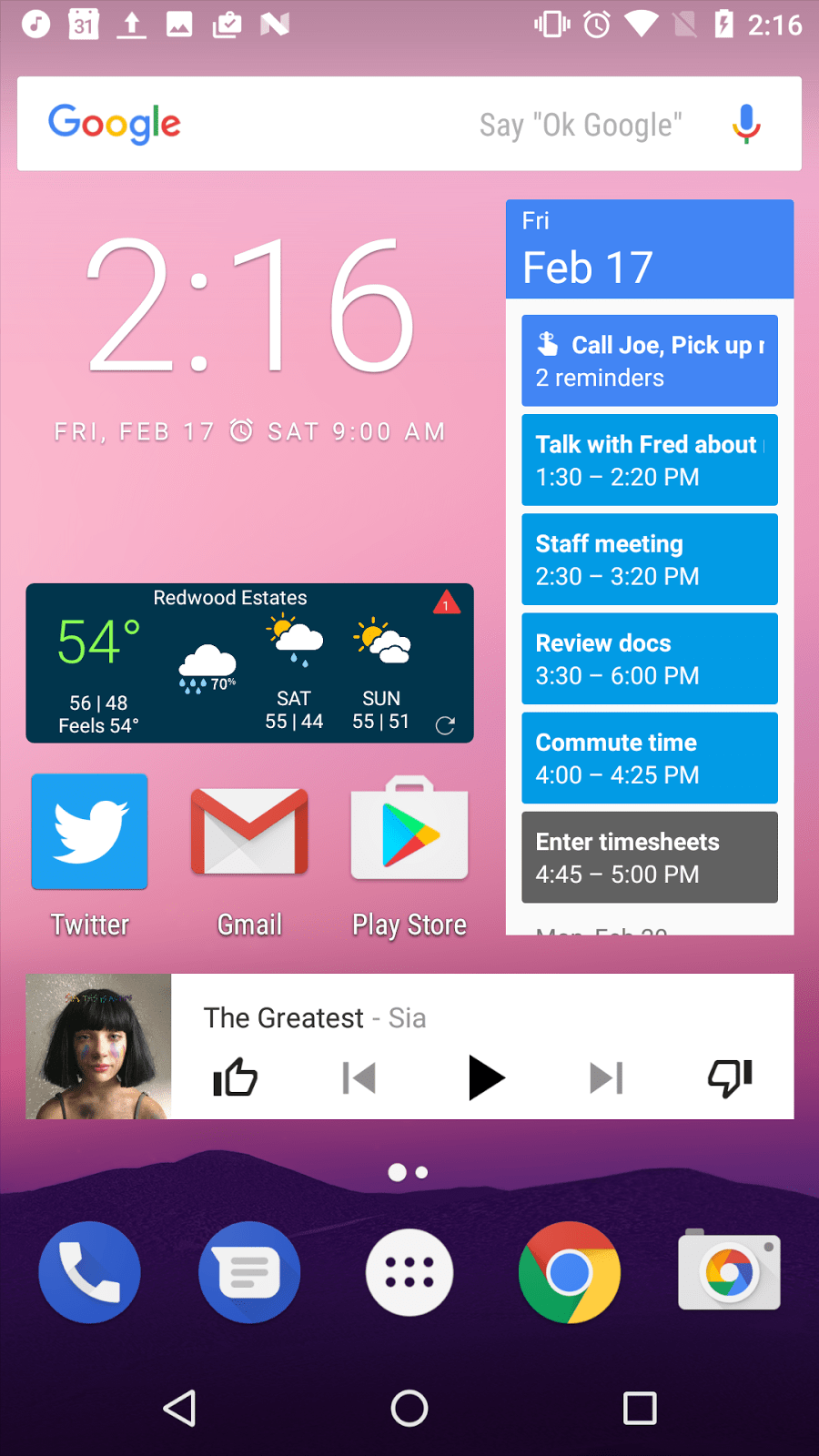The height and width of the screenshot is (1456, 819).
Task: Thumbs down the current song
Action: coord(730,1077)
